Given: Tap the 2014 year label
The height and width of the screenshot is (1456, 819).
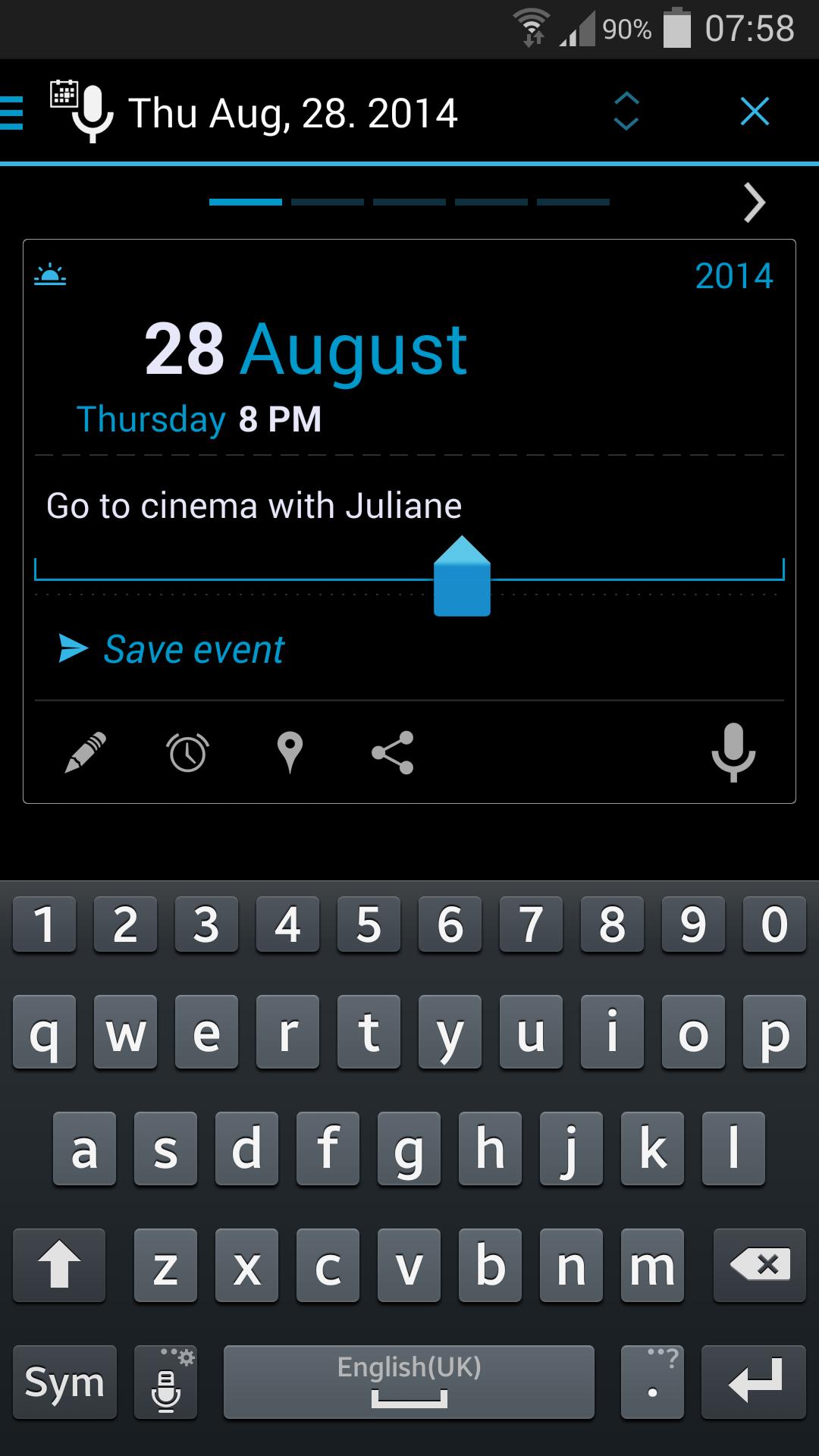Looking at the screenshot, I should [x=734, y=276].
